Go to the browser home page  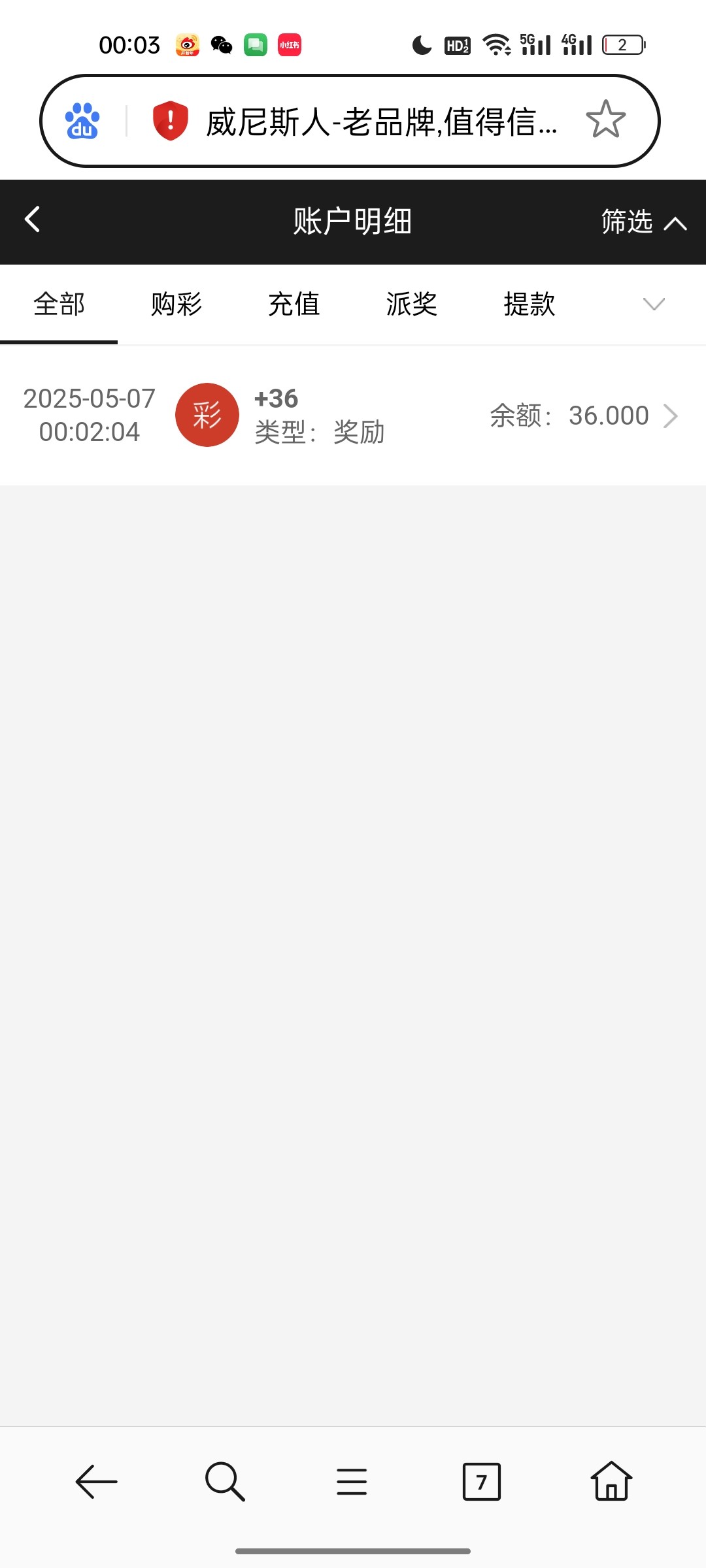(x=611, y=1480)
